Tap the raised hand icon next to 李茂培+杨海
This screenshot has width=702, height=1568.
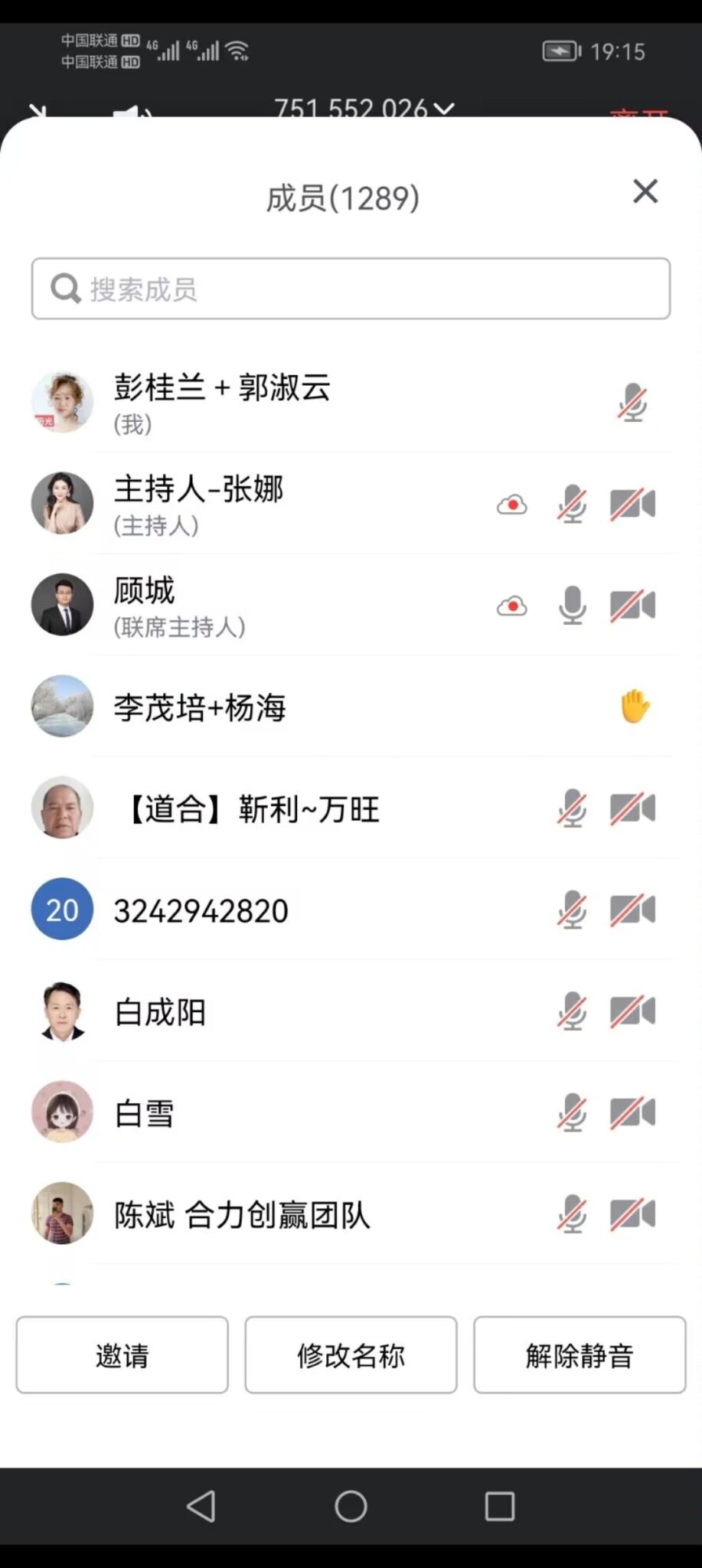[632, 706]
